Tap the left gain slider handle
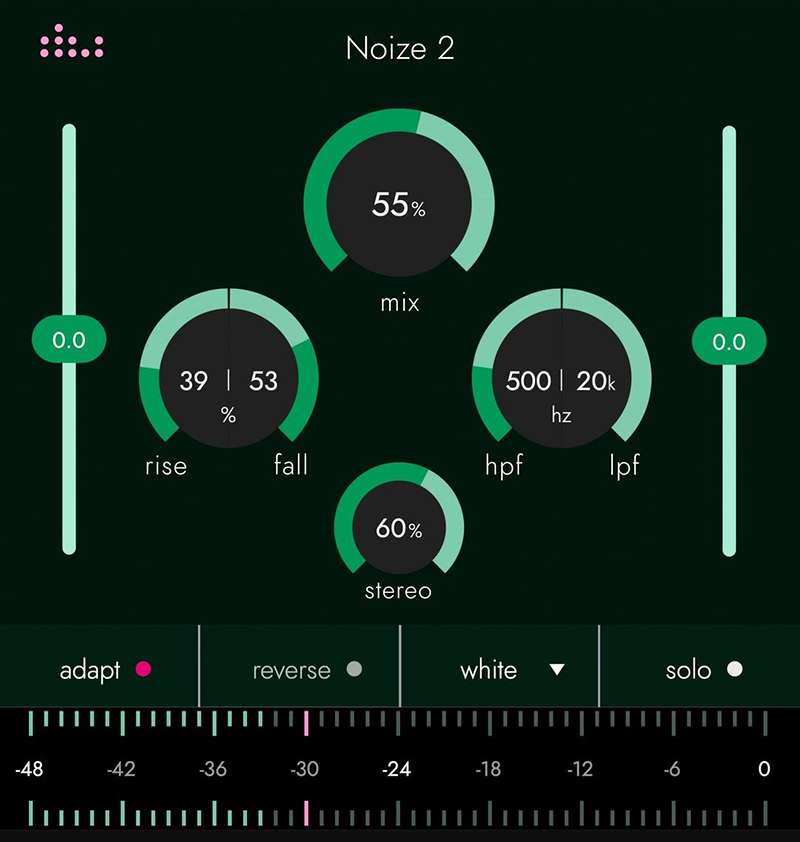Viewport: 800px width, 842px height. coord(69,341)
